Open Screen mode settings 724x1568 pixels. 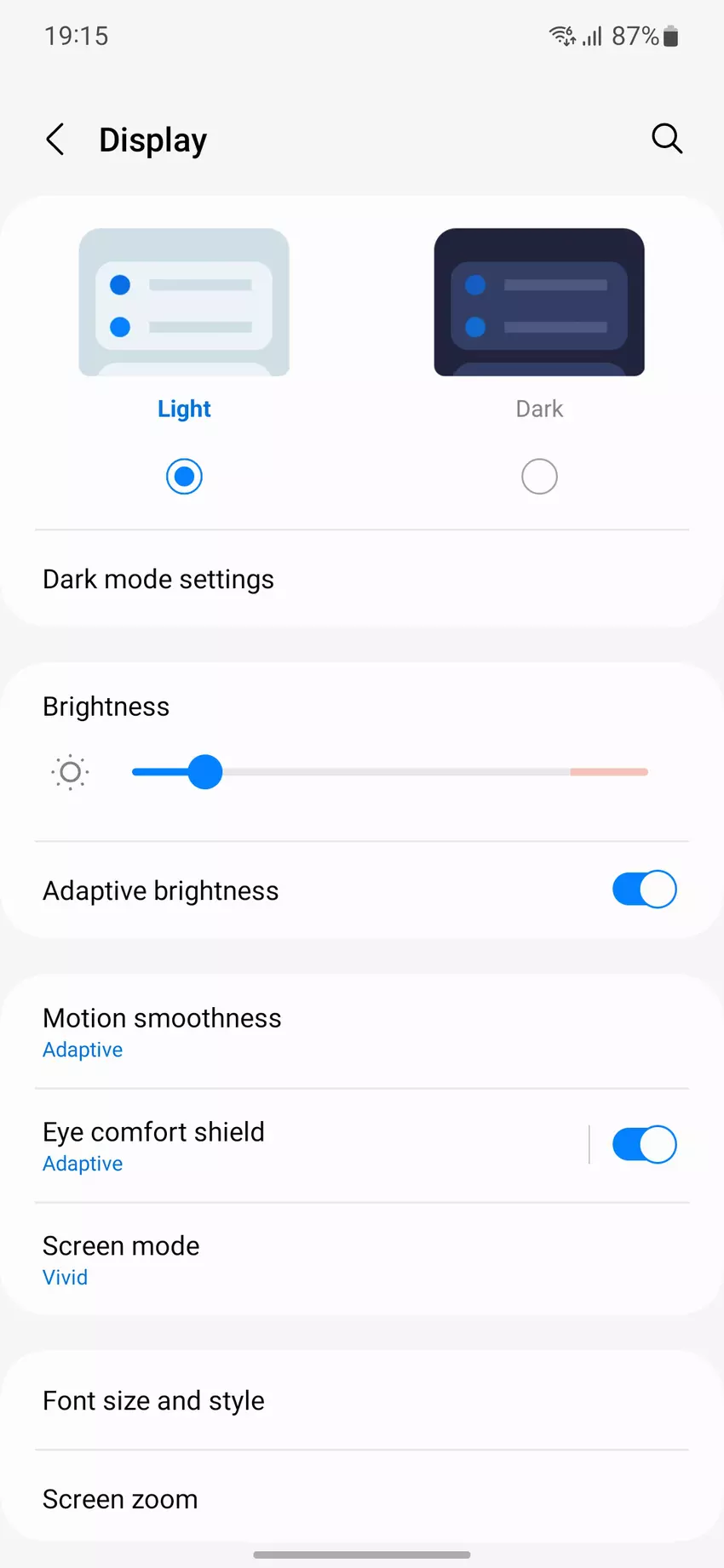click(121, 1260)
